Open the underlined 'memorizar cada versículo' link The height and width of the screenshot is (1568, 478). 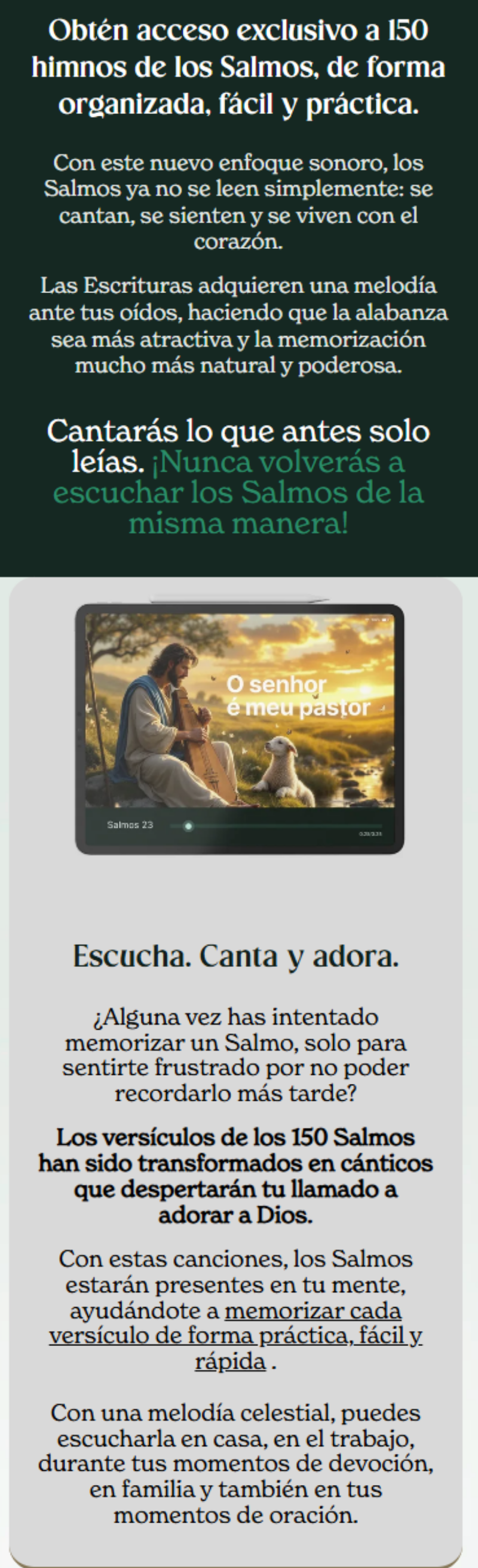point(312,1311)
